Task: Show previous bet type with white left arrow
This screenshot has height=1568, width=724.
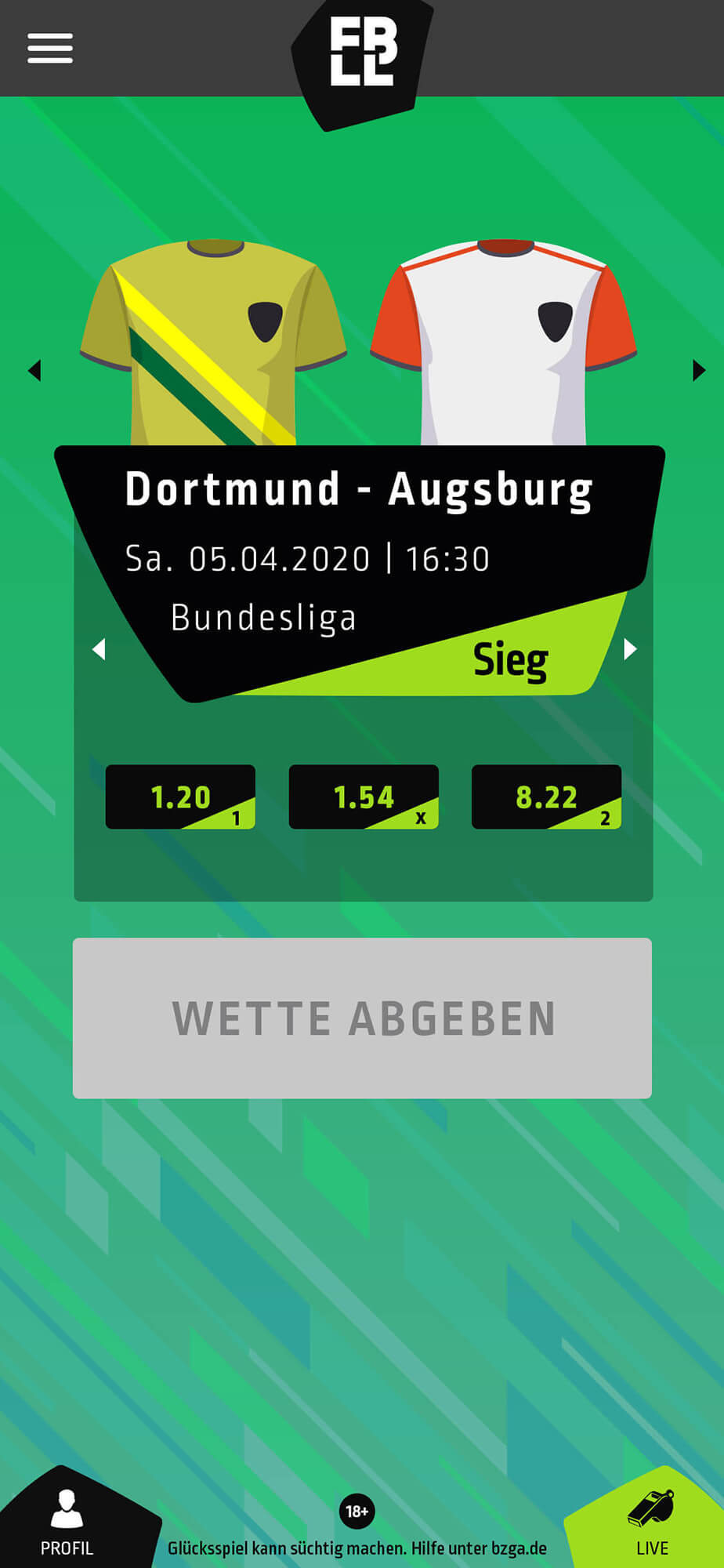Action: 100,649
